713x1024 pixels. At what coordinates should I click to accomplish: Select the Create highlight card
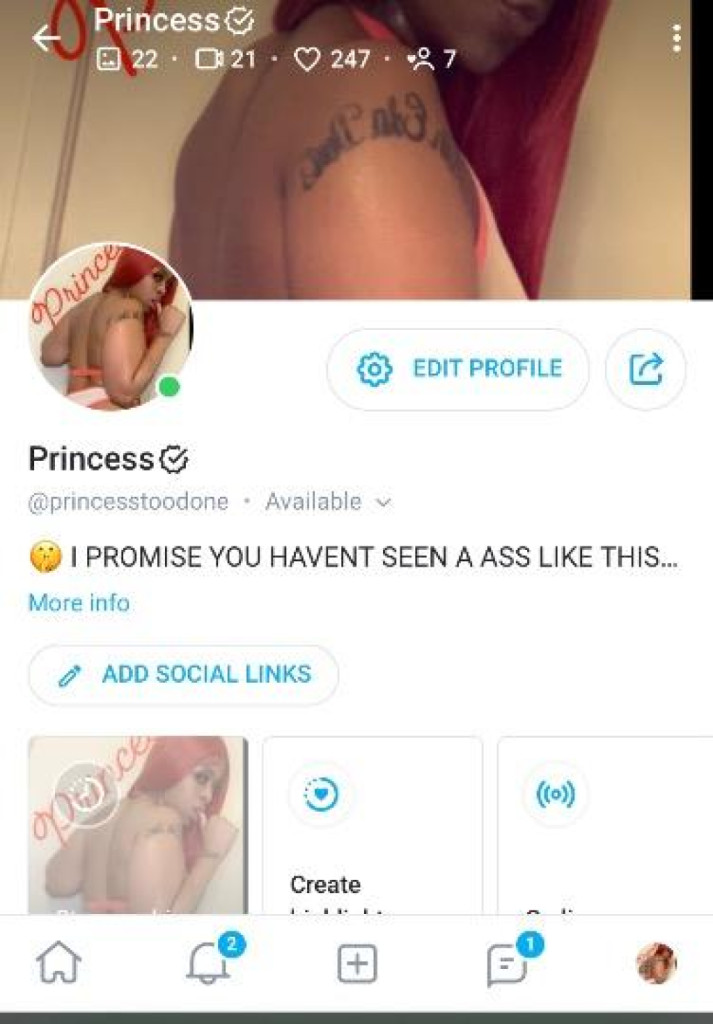372,825
